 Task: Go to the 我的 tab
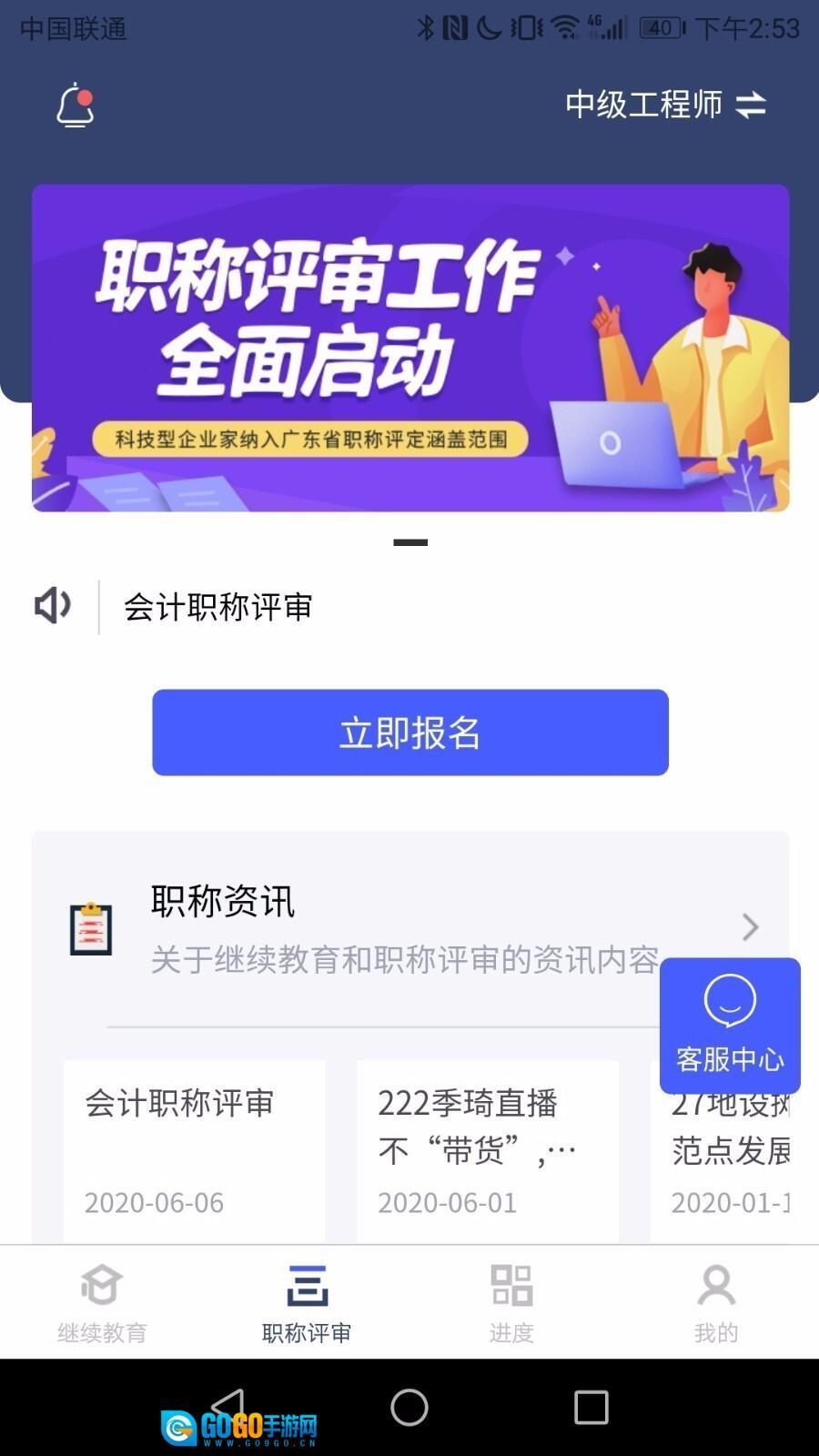716,1303
